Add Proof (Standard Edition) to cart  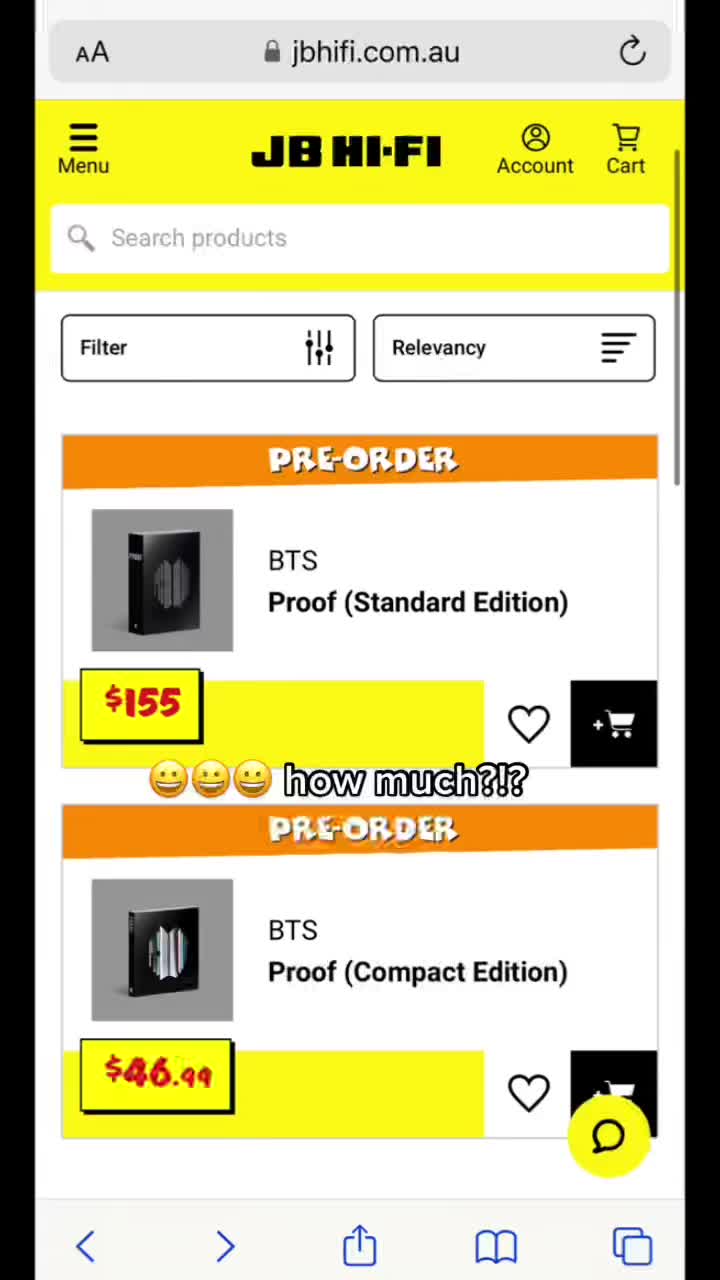(613, 723)
